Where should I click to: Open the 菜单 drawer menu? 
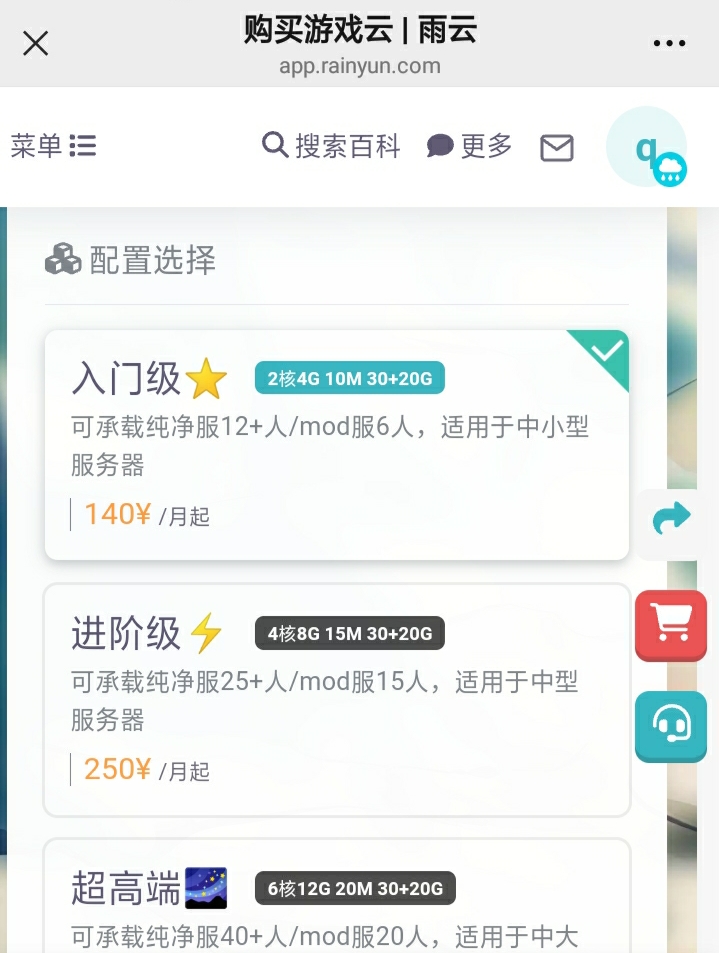54,146
